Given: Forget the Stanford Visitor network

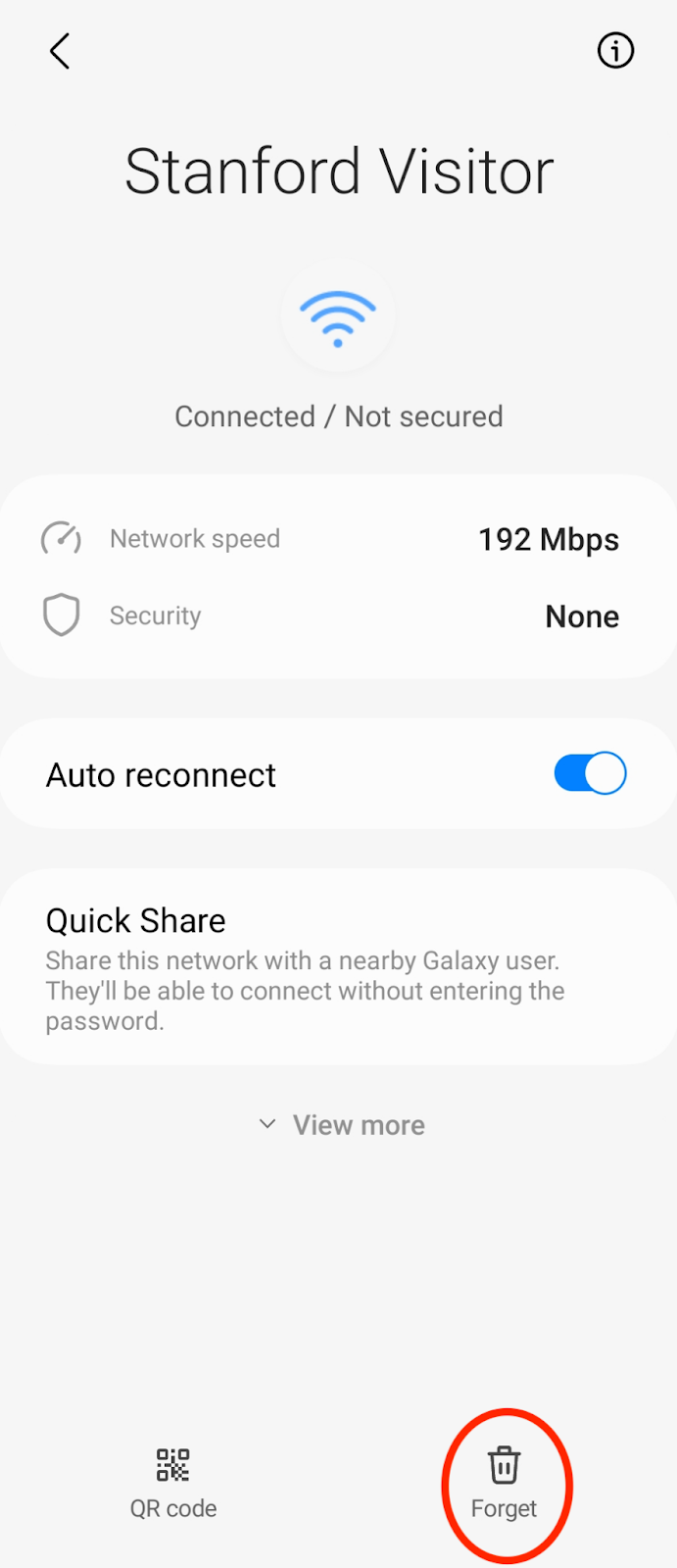Looking at the screenshot, I should point(505,1482).
